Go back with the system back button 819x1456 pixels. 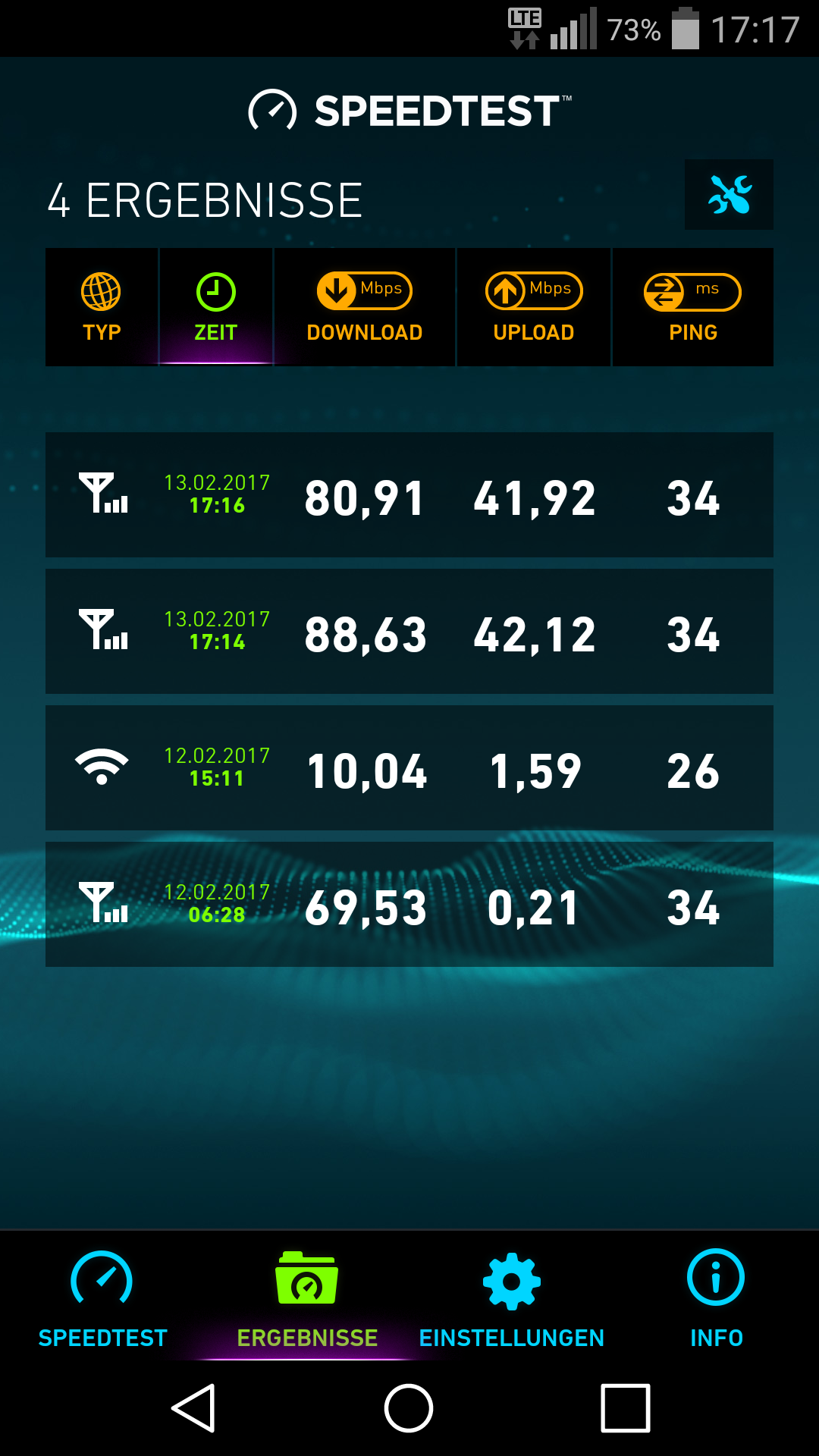click(x=194, y=1408)
